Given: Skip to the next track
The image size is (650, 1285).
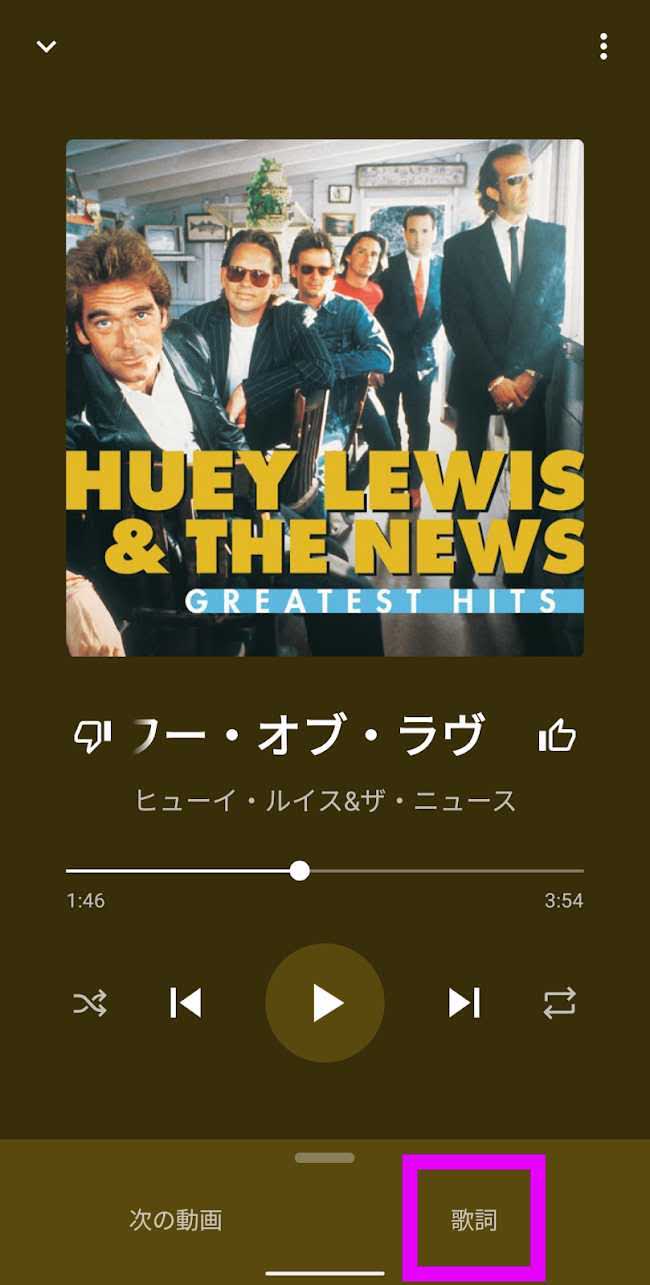Looking at the screenshot, I should [x=463, y=1002].
